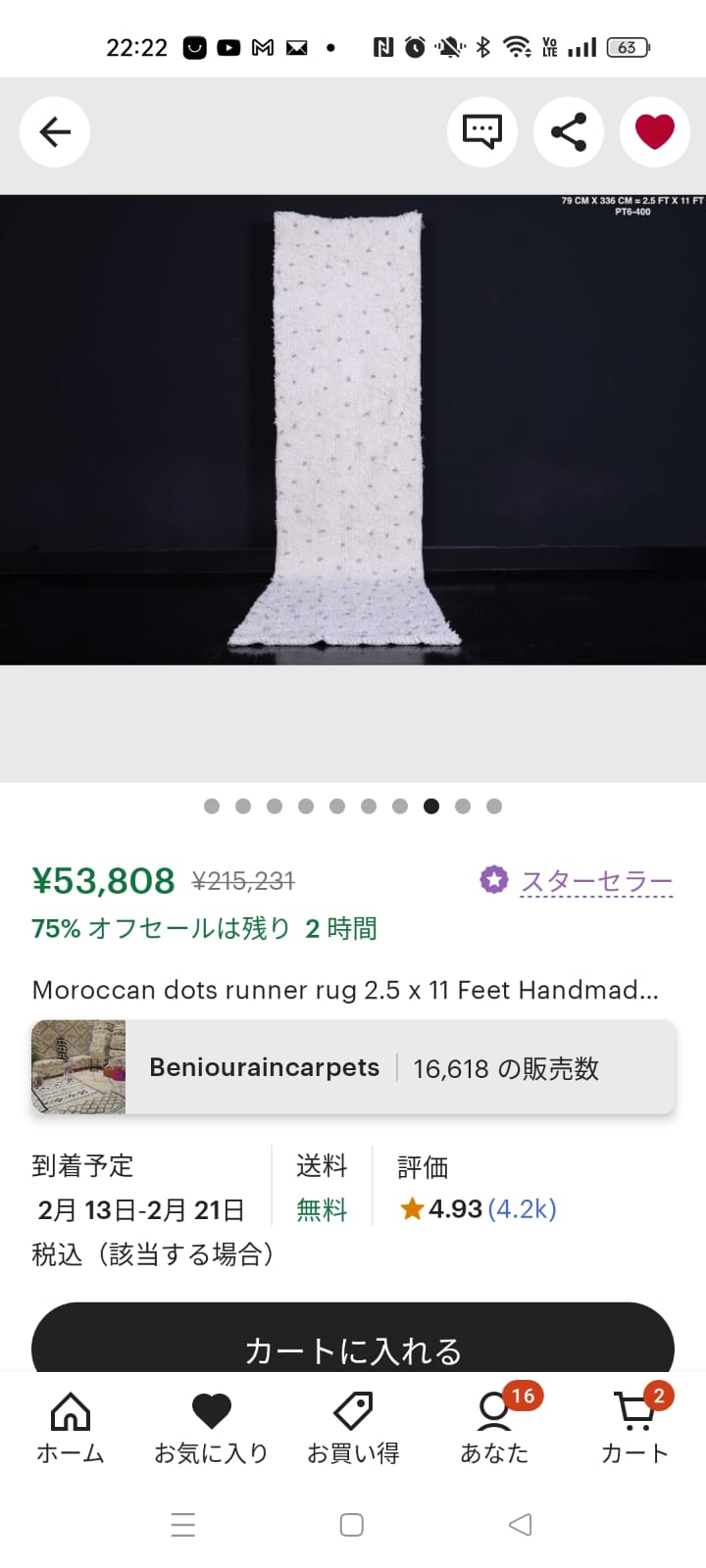
Task: Open the あなた profile tab
Action: 494,1429
